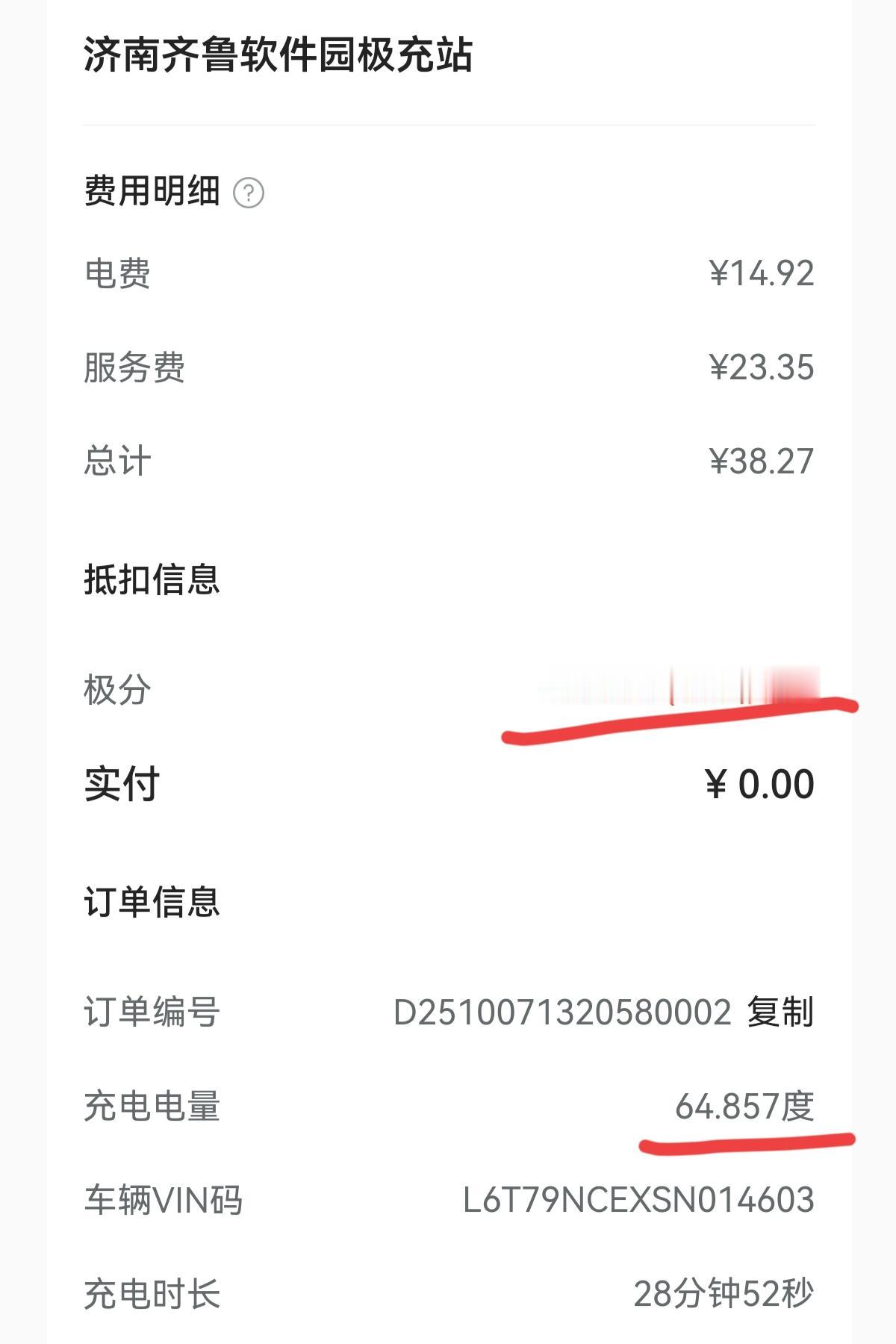Copy the order number with 复制

click(780, 1012)
